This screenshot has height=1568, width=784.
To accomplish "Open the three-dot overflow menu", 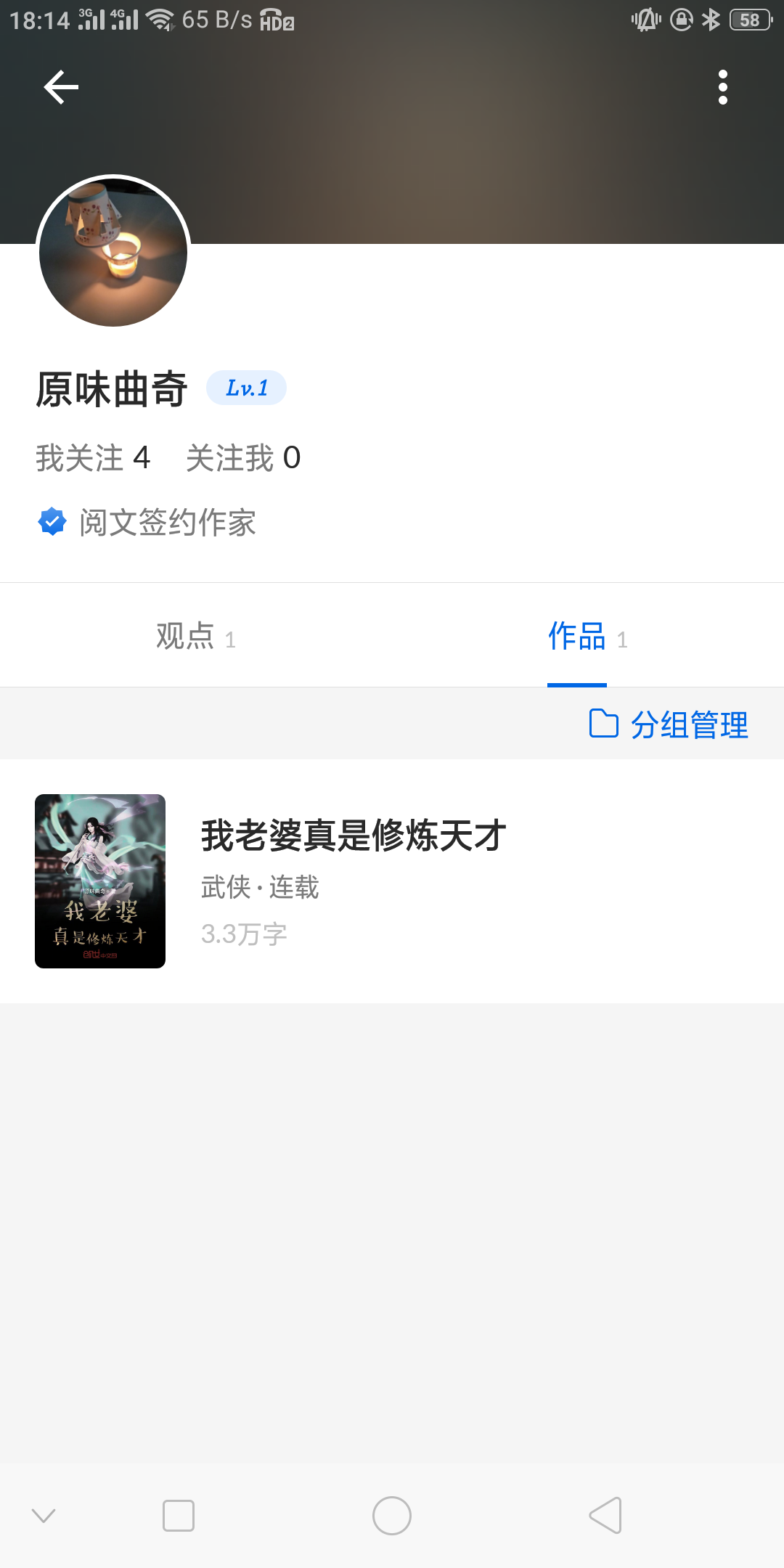I will 722,88.
